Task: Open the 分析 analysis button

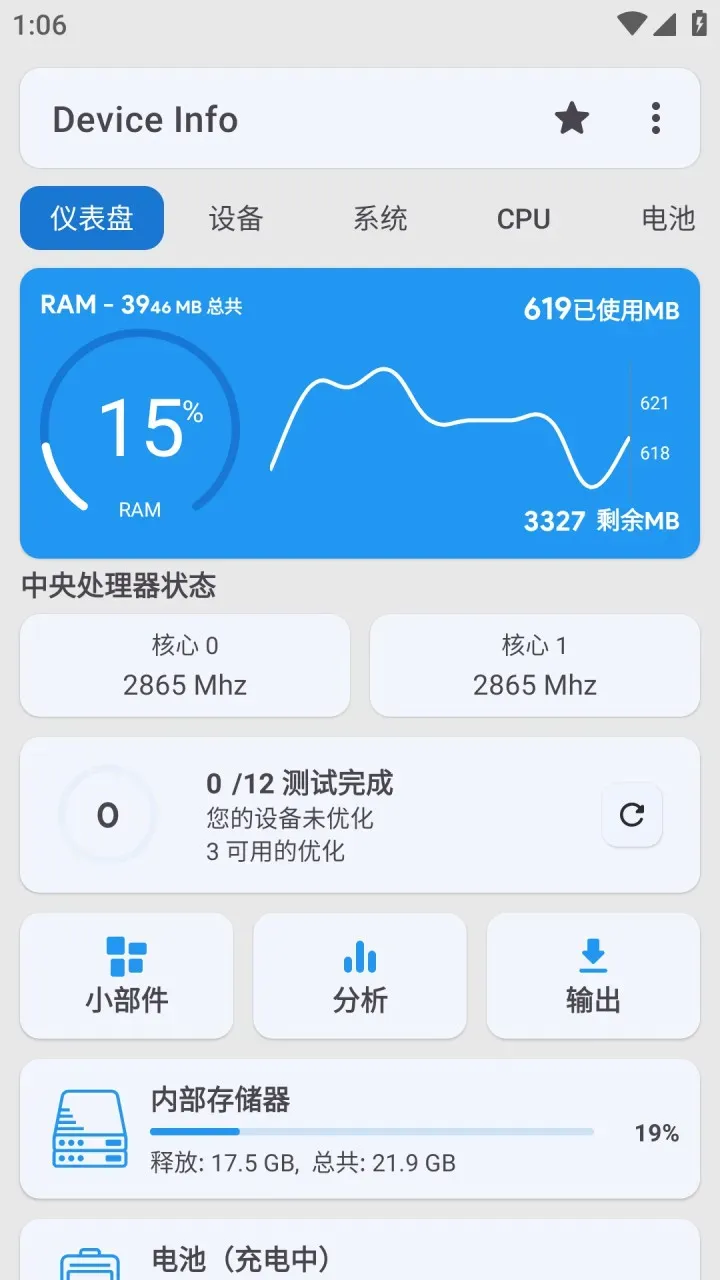Action: point(360,975)
